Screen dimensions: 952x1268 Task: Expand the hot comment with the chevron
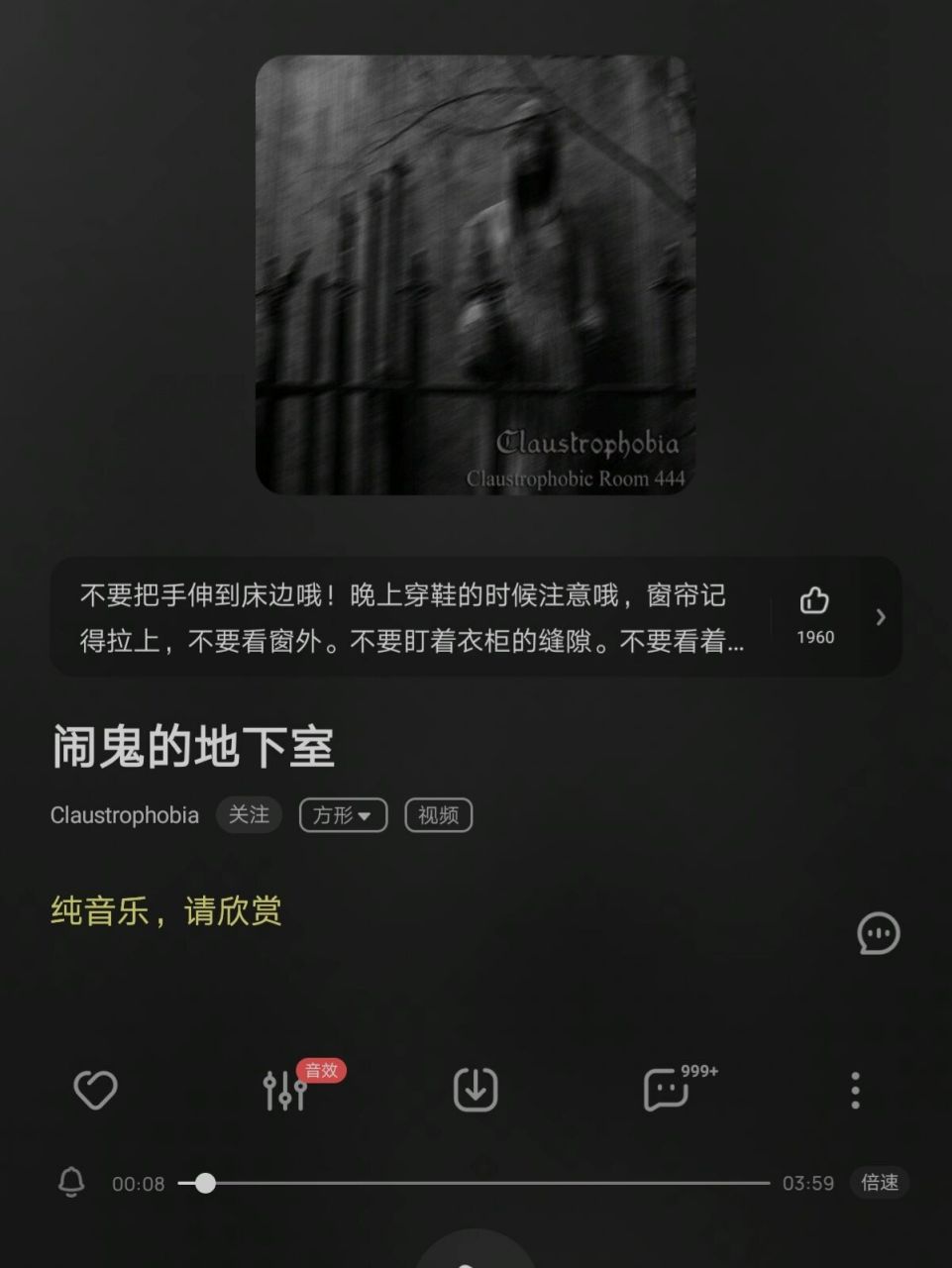tap(880, 617)
